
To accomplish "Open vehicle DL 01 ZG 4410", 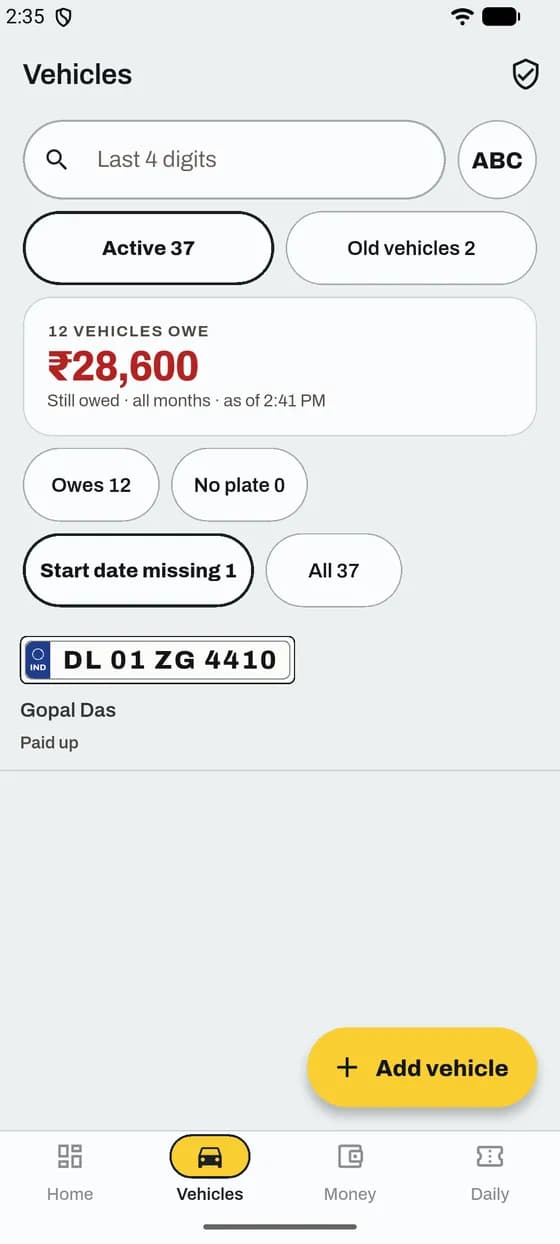I will click(280, 696).
